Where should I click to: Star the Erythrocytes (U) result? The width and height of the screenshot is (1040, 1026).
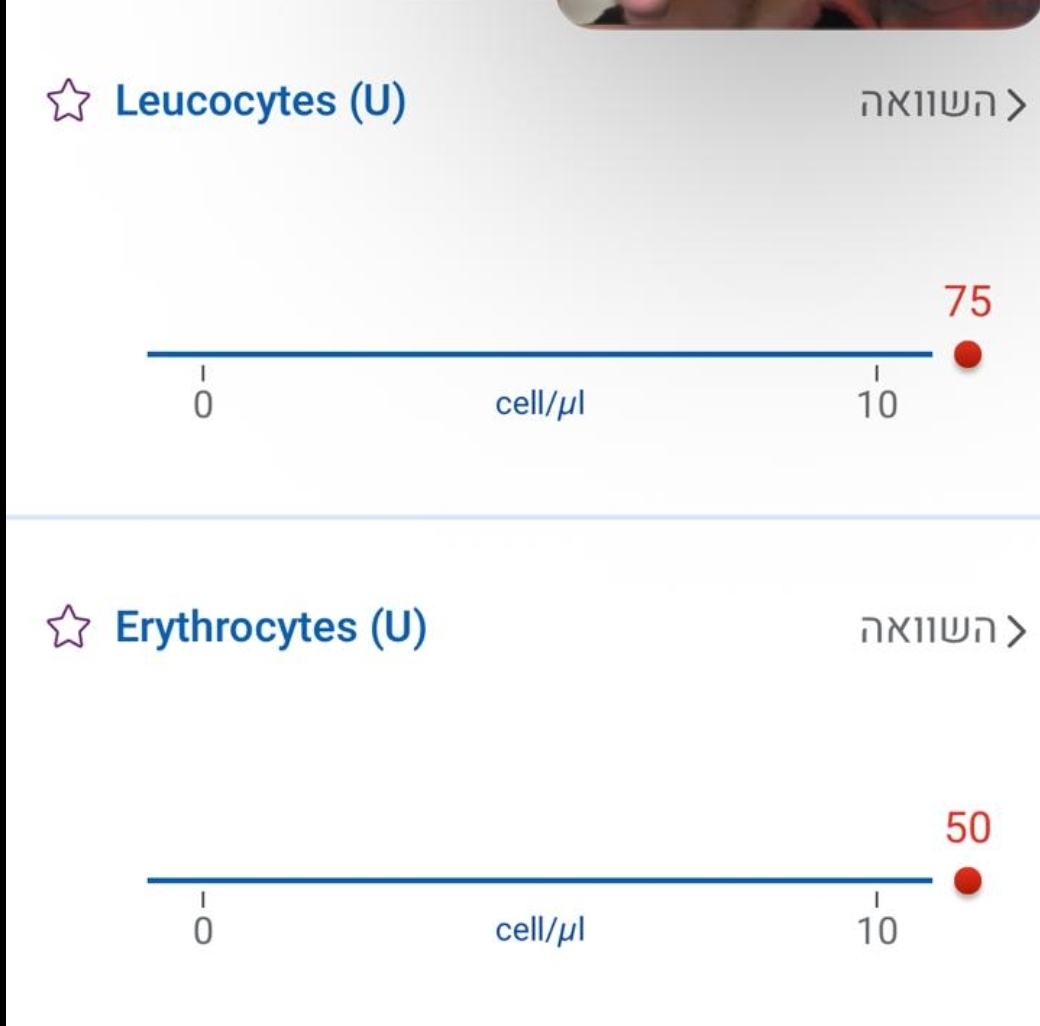(x=70, y=630)
